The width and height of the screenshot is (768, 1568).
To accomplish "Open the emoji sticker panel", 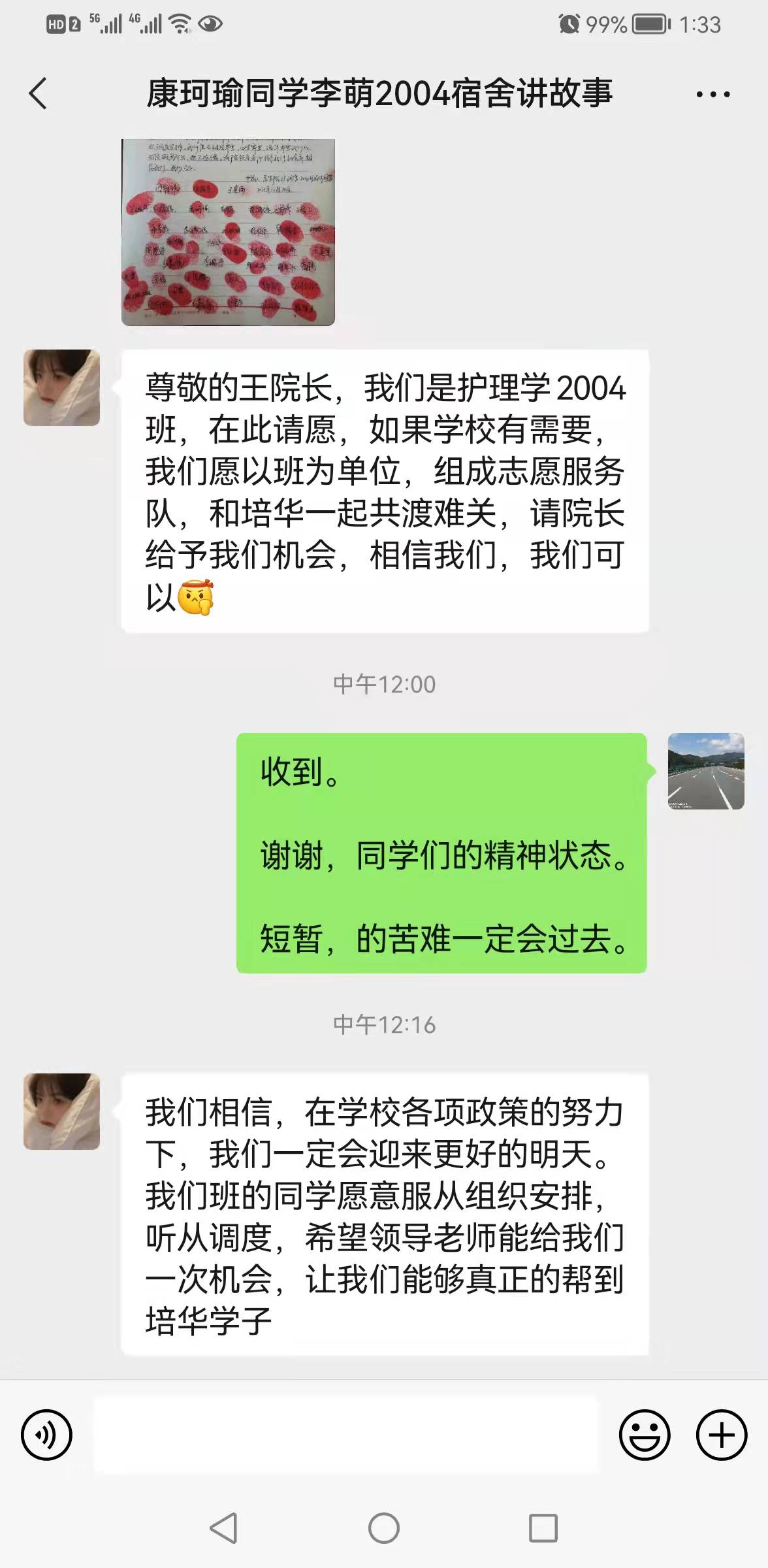I will [645, 1435].
